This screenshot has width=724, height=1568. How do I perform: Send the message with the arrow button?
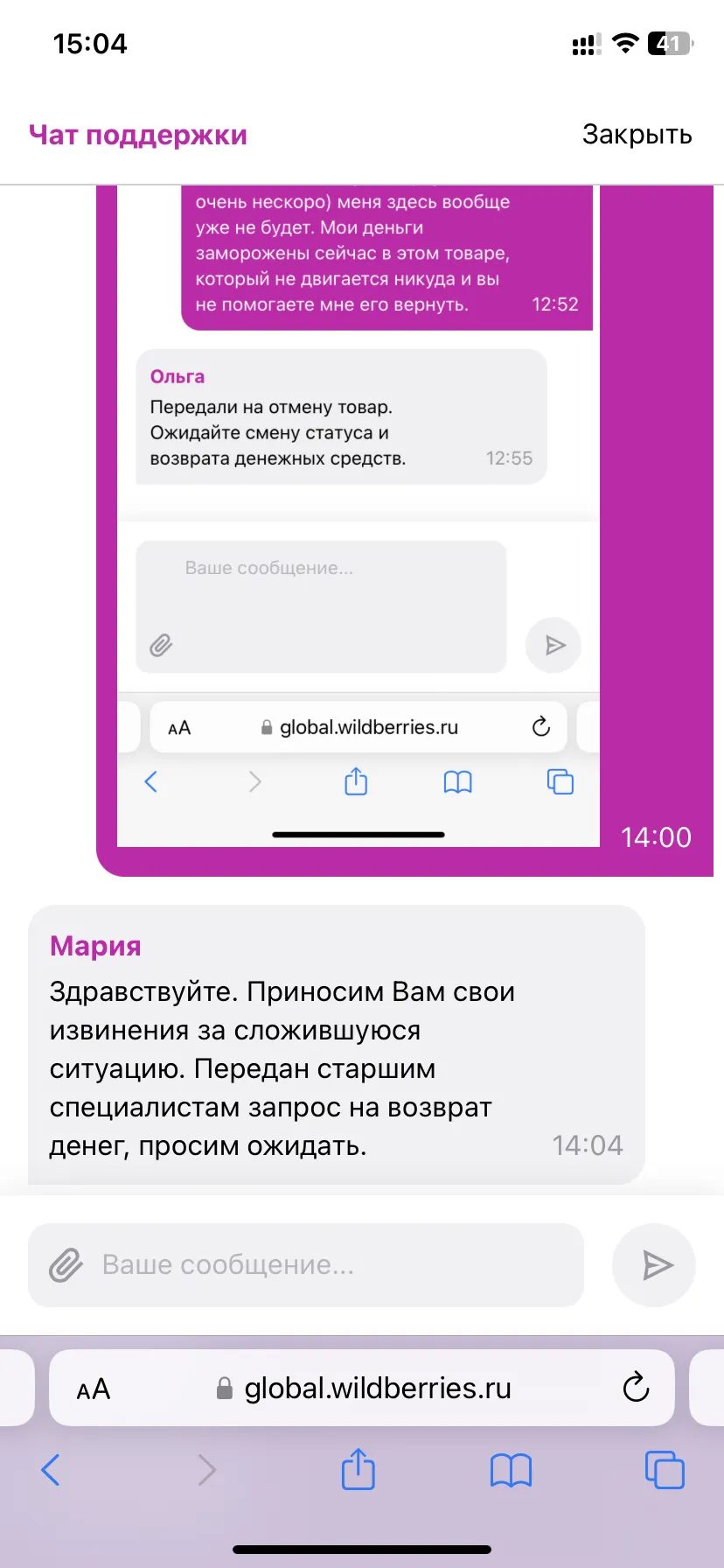(x=654, y=1265)
